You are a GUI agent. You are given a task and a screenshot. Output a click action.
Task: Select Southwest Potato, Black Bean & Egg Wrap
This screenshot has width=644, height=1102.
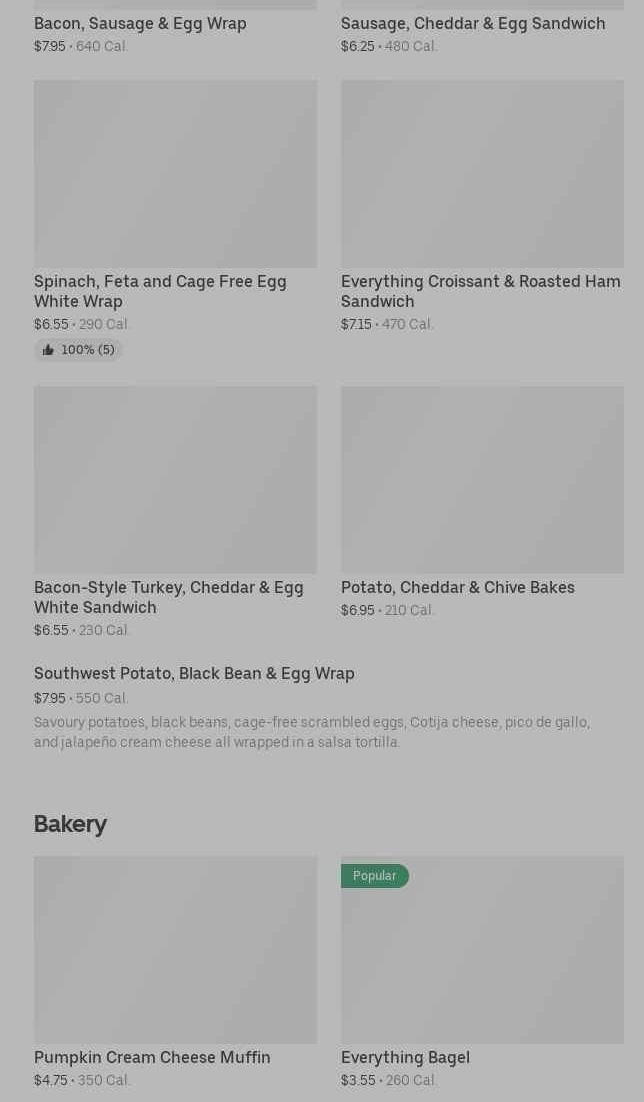pos(328,707)
